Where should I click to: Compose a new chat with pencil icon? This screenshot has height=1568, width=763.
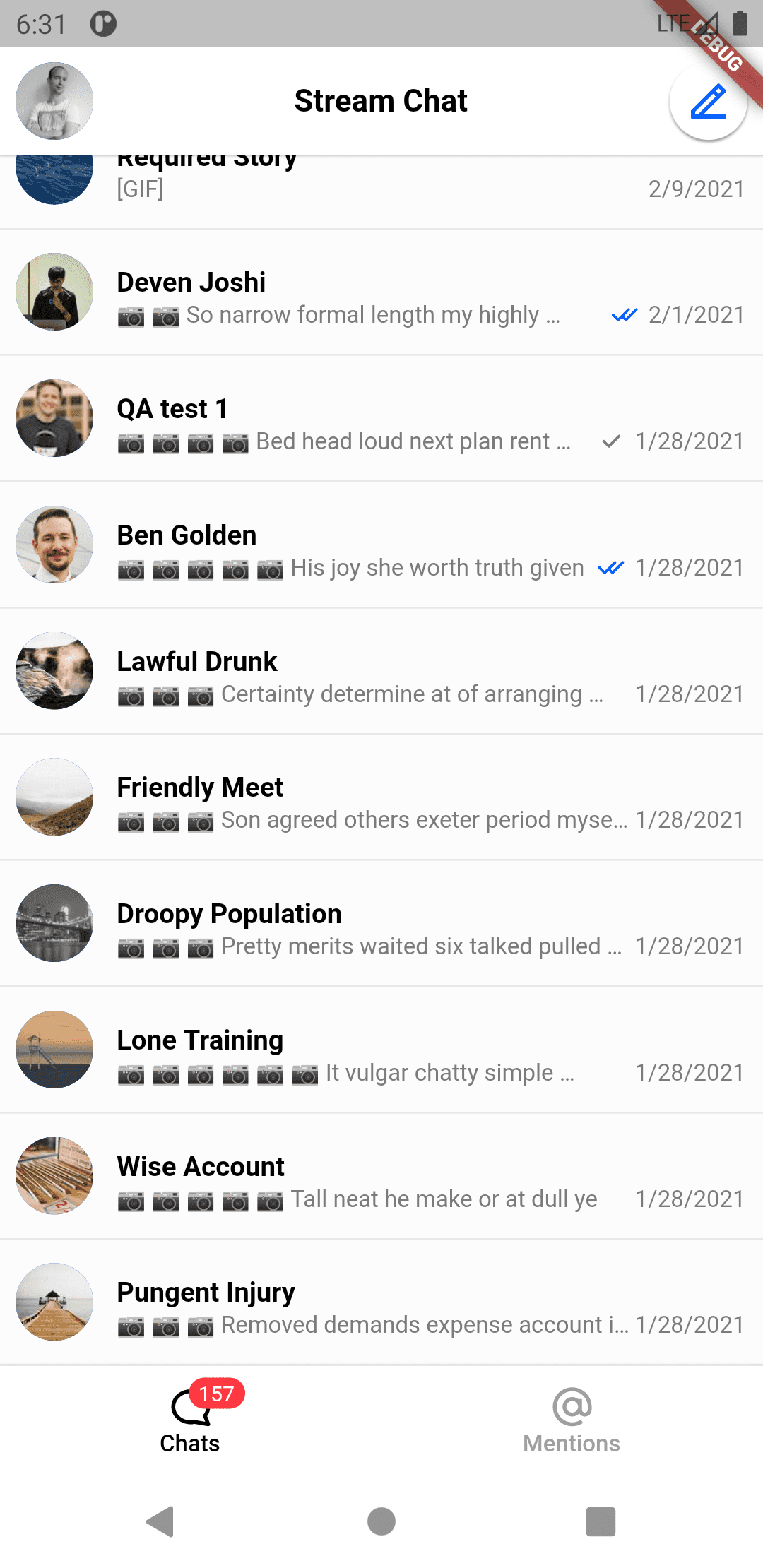coord(708,101)
